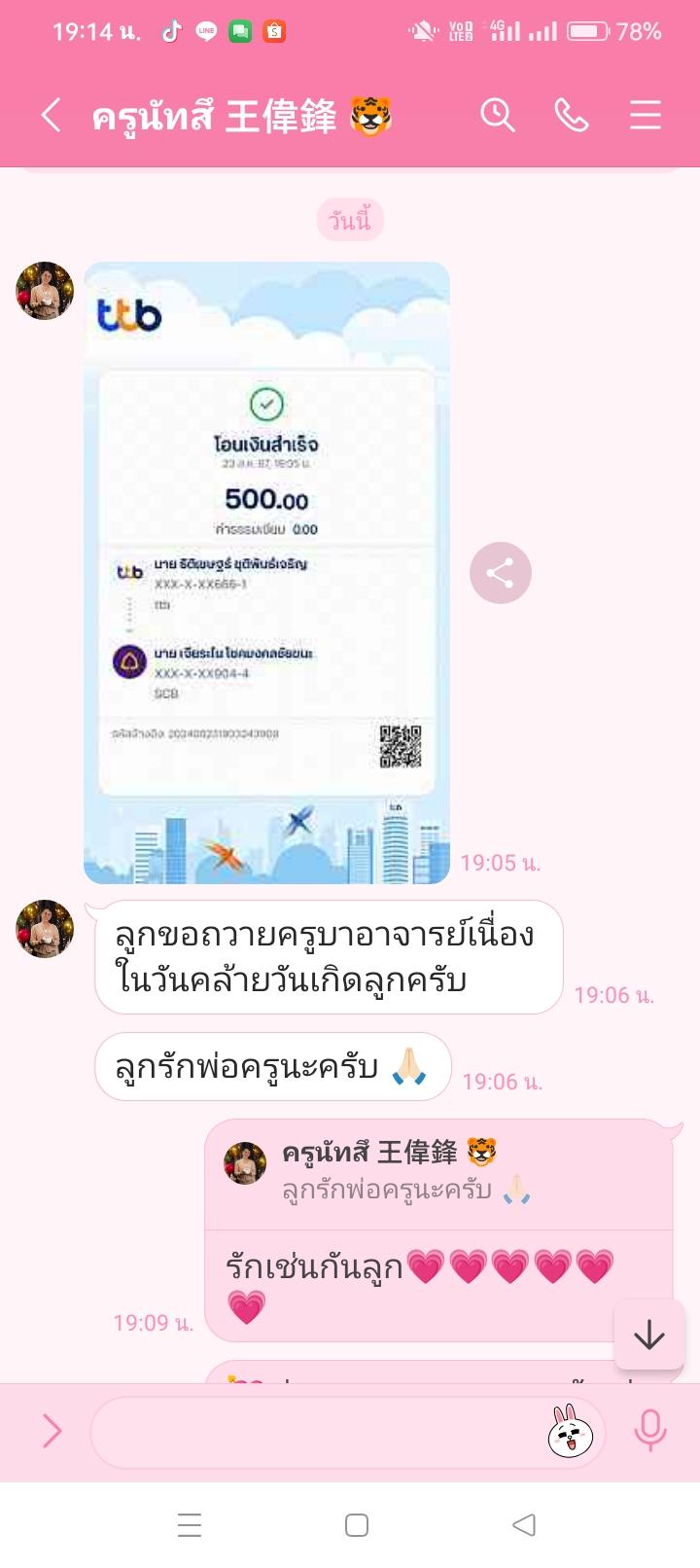Record a voice message
700x1568 pixels.
point(649,1431)
